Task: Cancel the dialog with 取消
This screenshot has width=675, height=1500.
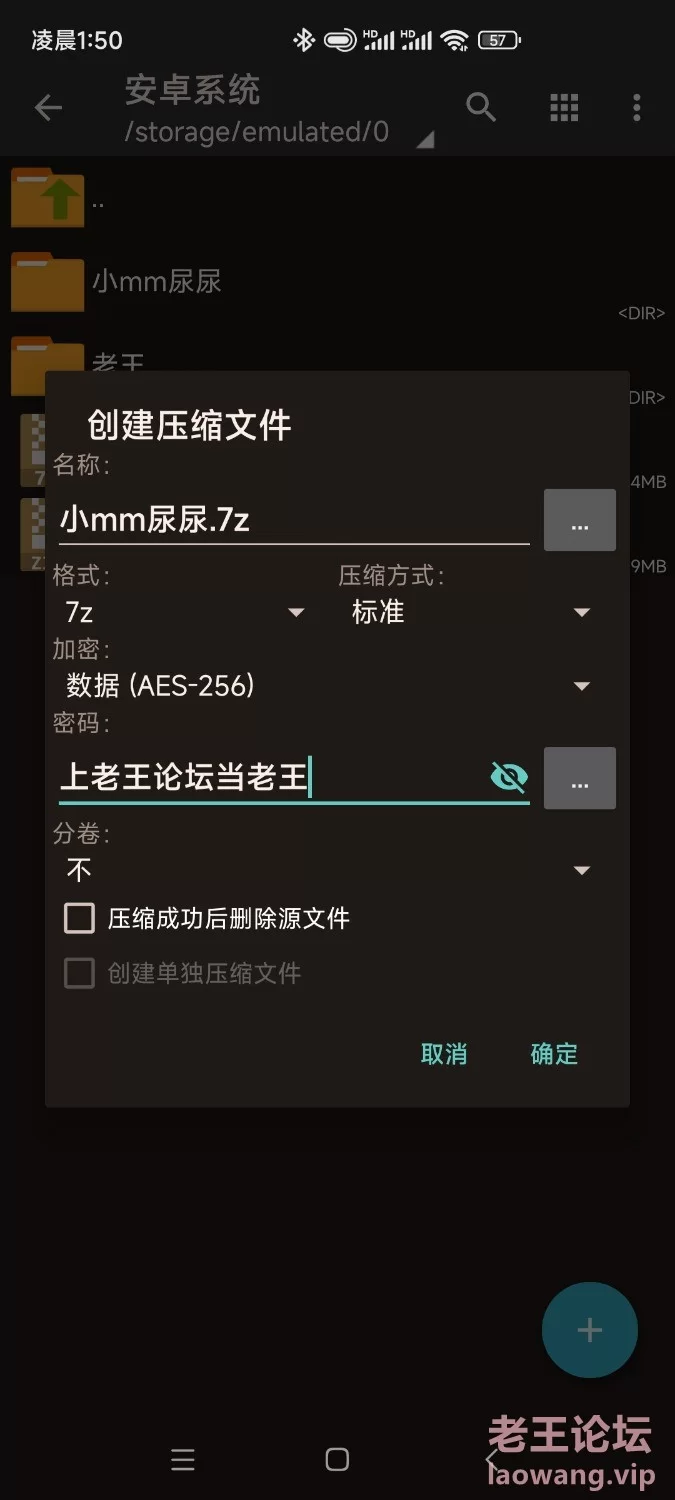Action: (444, 1054)
